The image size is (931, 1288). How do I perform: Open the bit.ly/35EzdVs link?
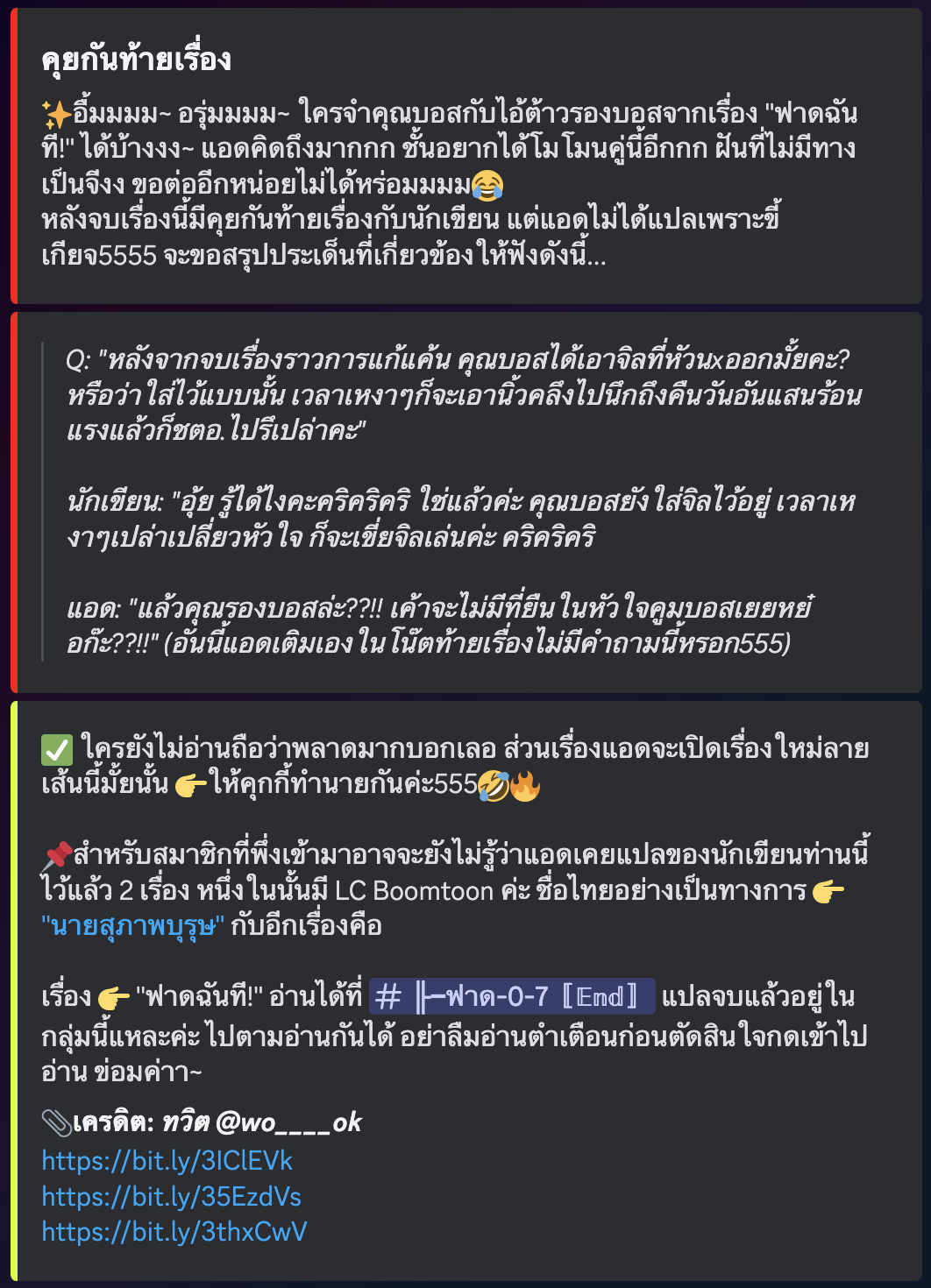pyautogui.click(x=172, y=1197)
